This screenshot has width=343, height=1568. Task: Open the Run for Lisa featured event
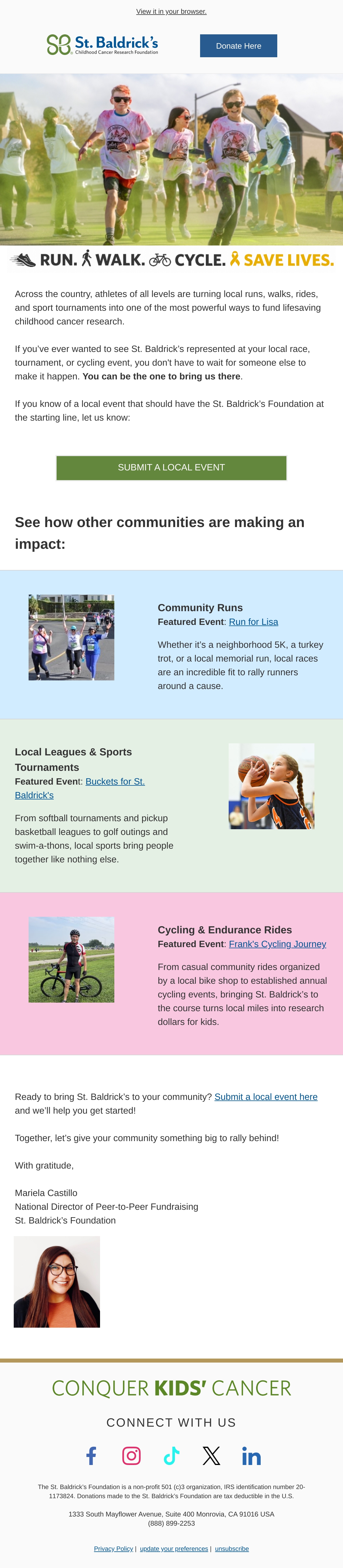(254, 622)
